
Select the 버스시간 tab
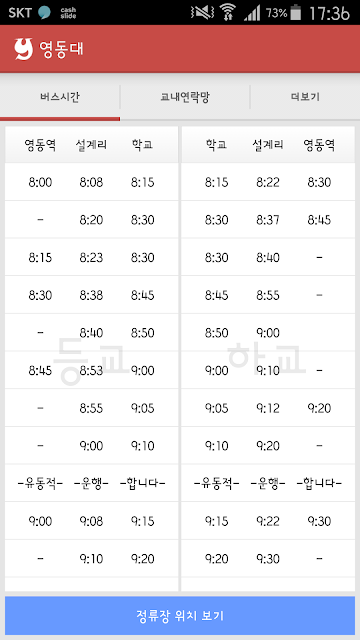coord(60,97)
